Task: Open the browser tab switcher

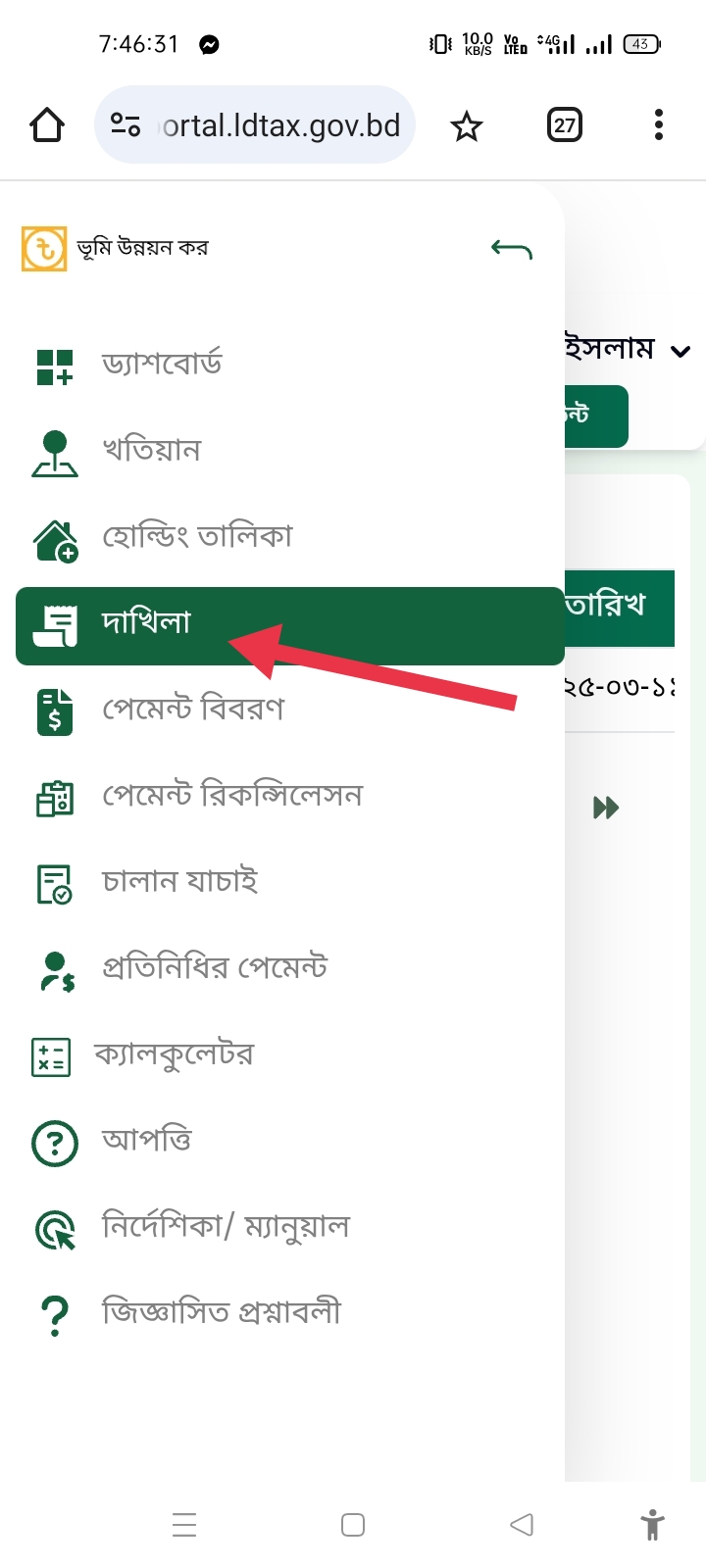Action: (x=564, y=125)
